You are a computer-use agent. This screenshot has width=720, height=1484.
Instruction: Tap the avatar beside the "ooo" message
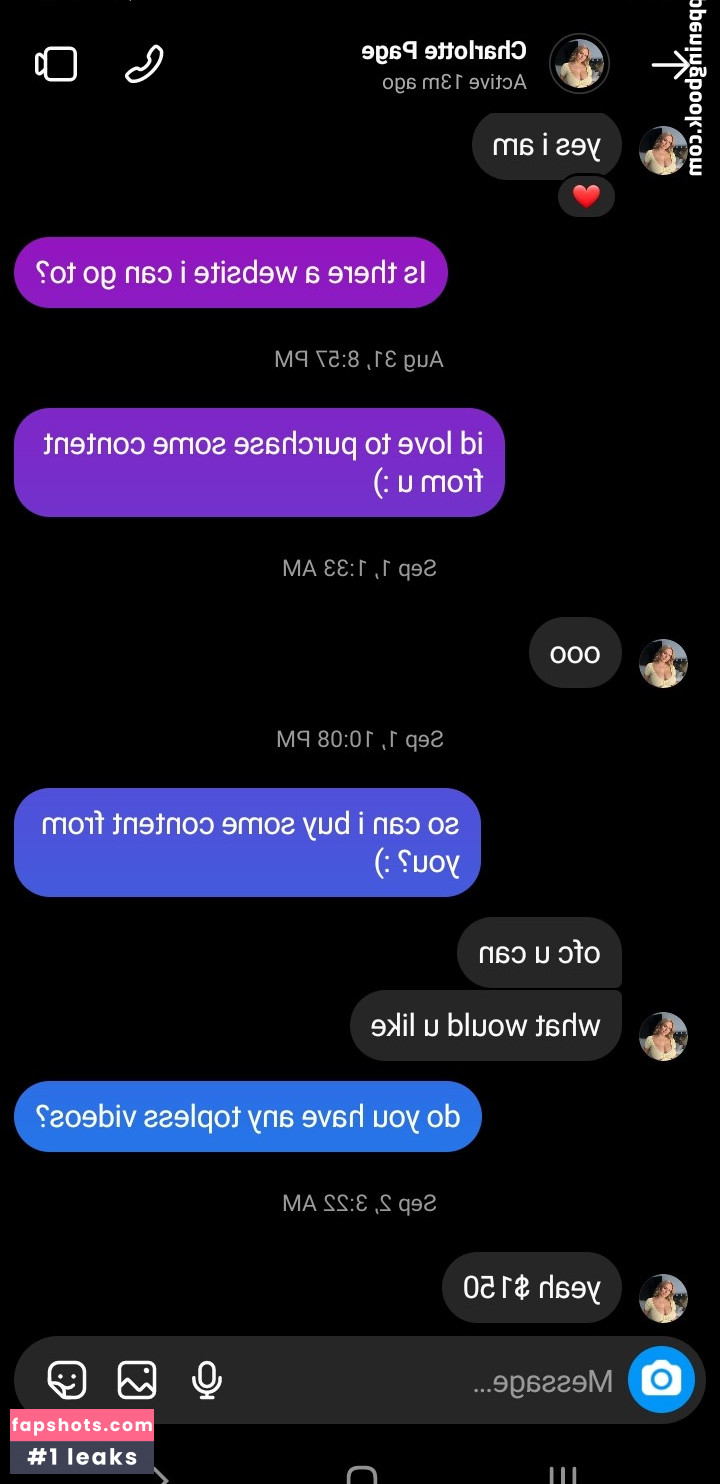[663, 663]
